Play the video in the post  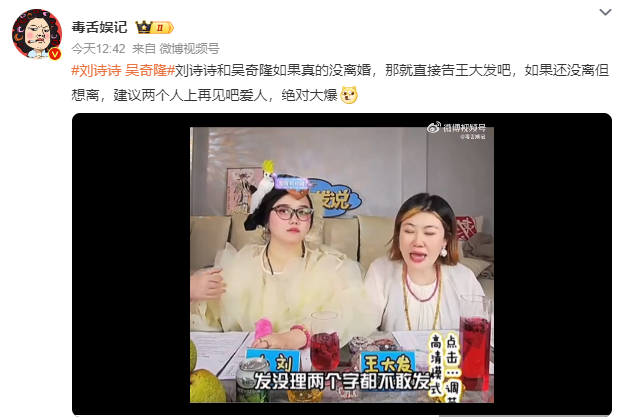[342, 265]
